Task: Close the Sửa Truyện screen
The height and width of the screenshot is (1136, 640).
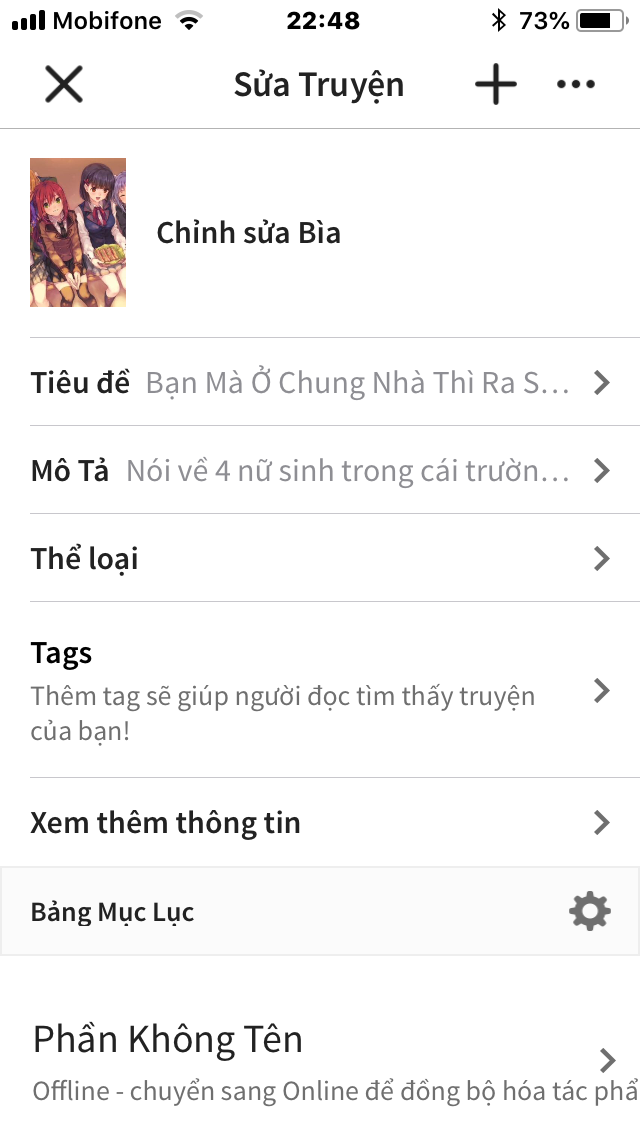Action: [64, 84]
